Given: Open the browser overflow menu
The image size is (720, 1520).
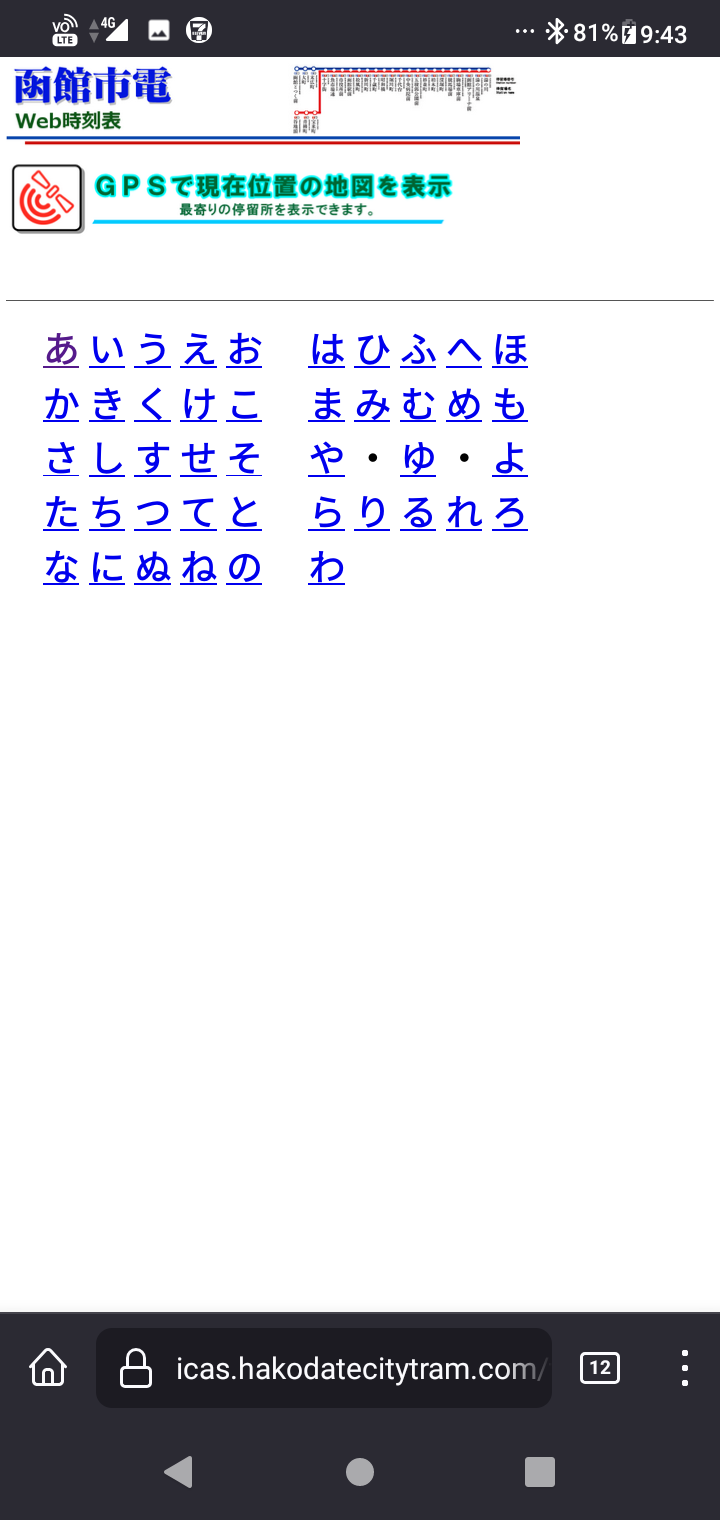Looking at the screenshot, I should click(685, 1367).
